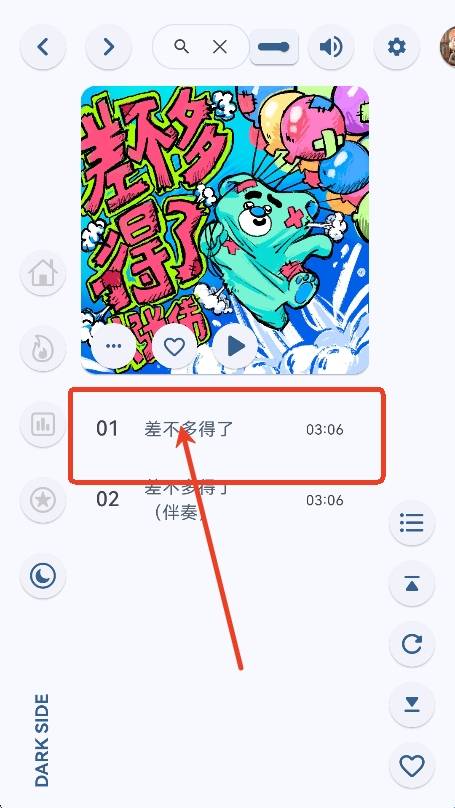Viewport: 455px width, 808px height.
Task: Go to the home page icon
Action: click(x=43, y=273)
